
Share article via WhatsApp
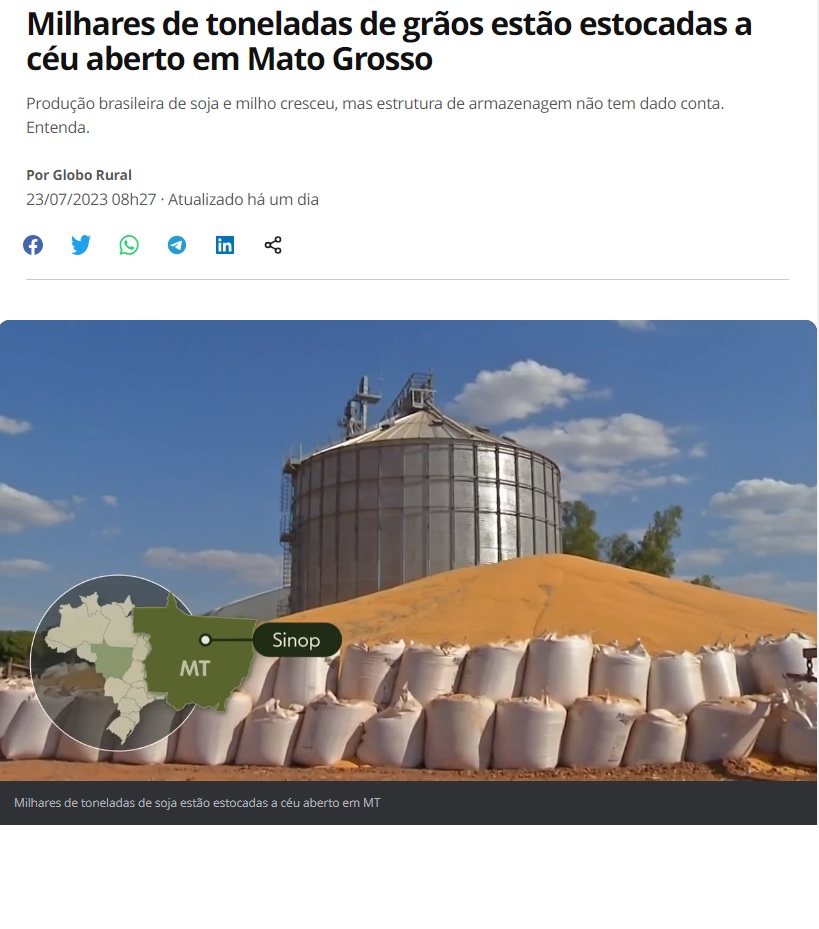tap(129, 245)
